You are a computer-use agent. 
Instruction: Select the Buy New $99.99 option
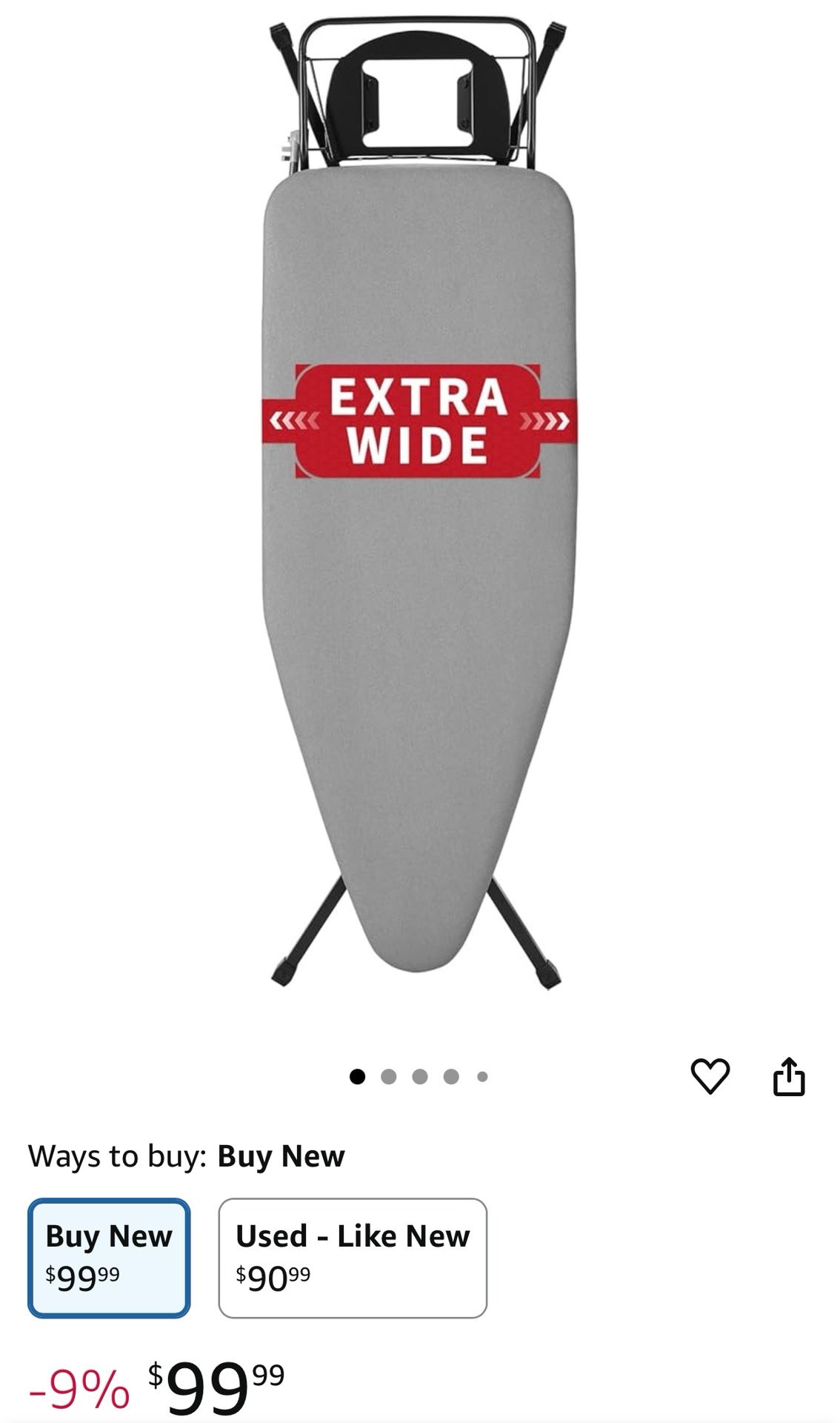109,1257
